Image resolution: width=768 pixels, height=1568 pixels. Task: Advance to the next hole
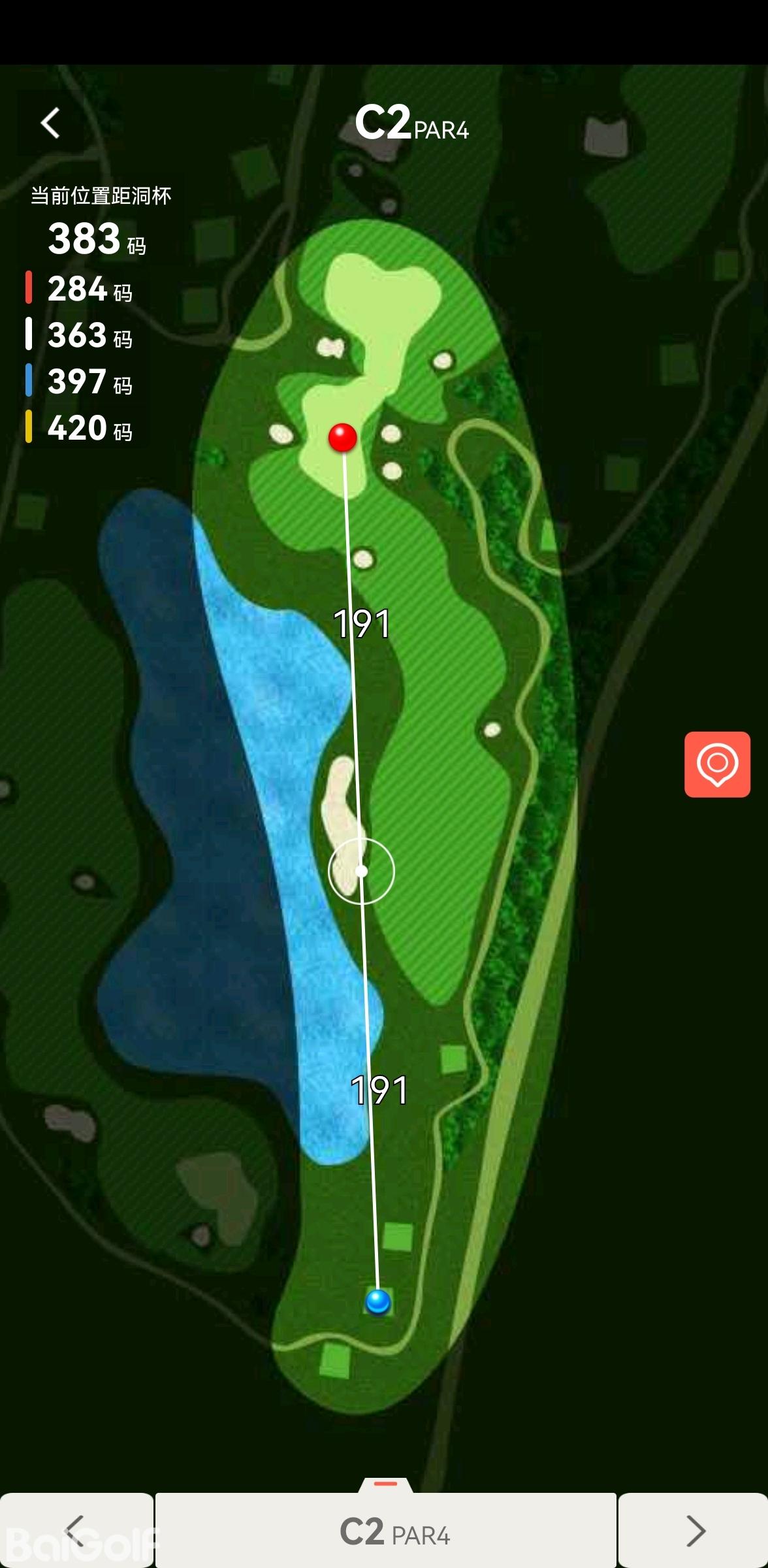click(x=694, y=1530)
